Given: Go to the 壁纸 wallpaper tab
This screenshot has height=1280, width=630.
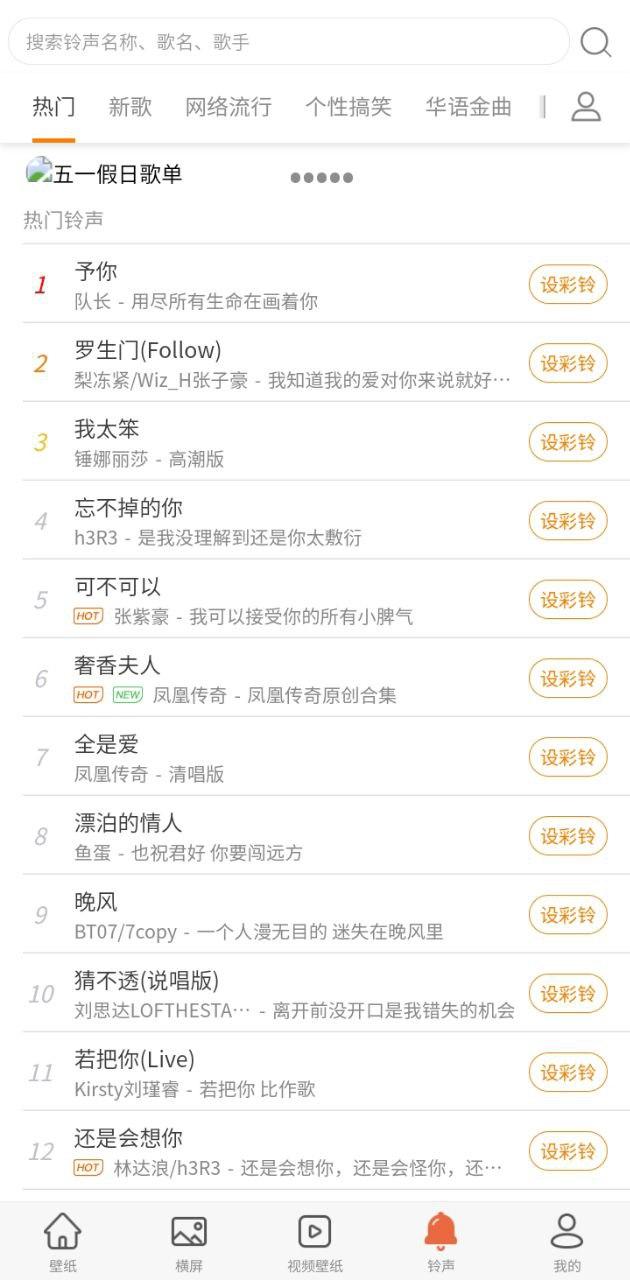Looking at the screenshot, I should [63, 1242].
